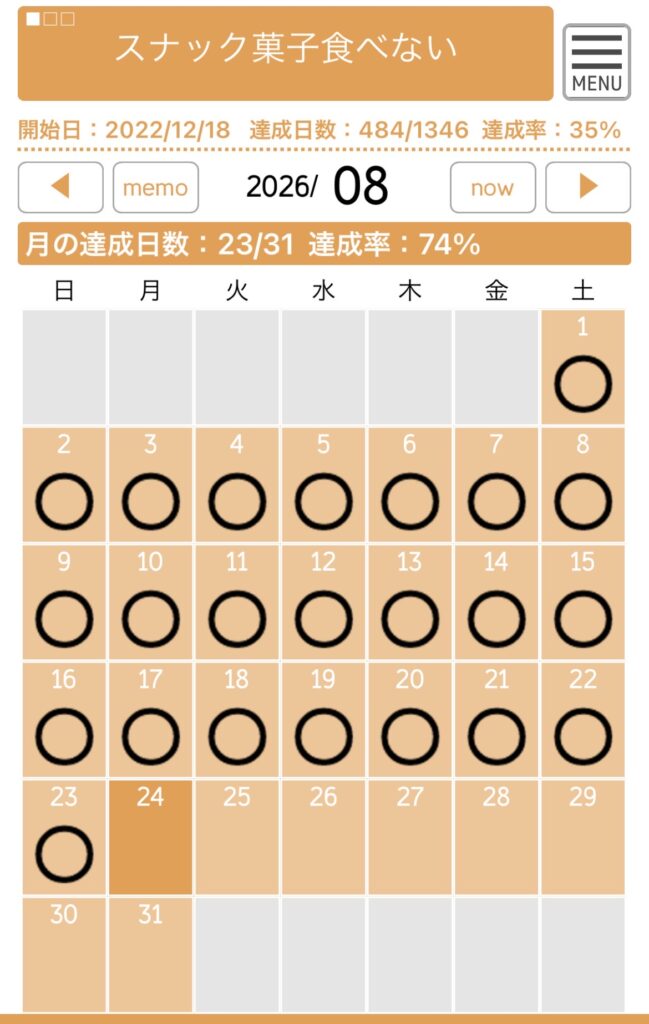Go to the previous month

tap(61, 187)
